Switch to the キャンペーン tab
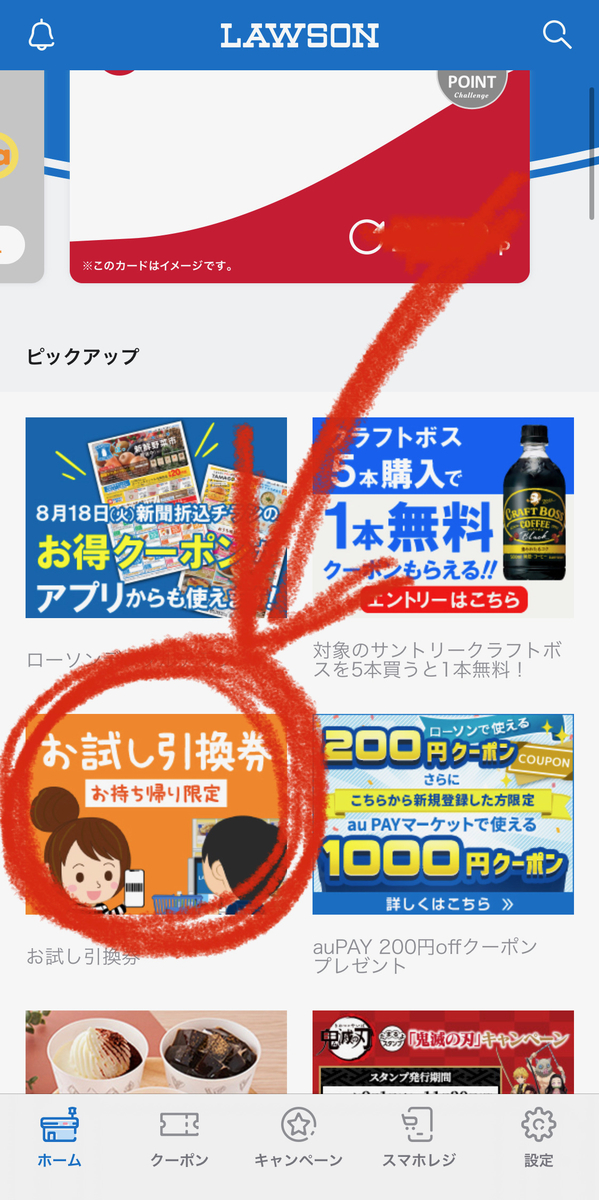 299,1139
